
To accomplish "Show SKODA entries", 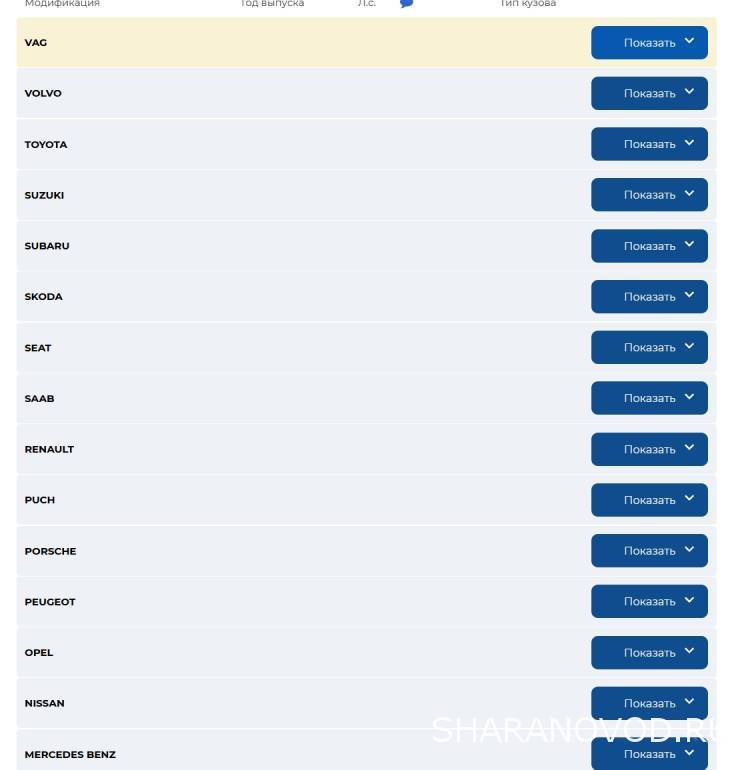I will point(649,297).
